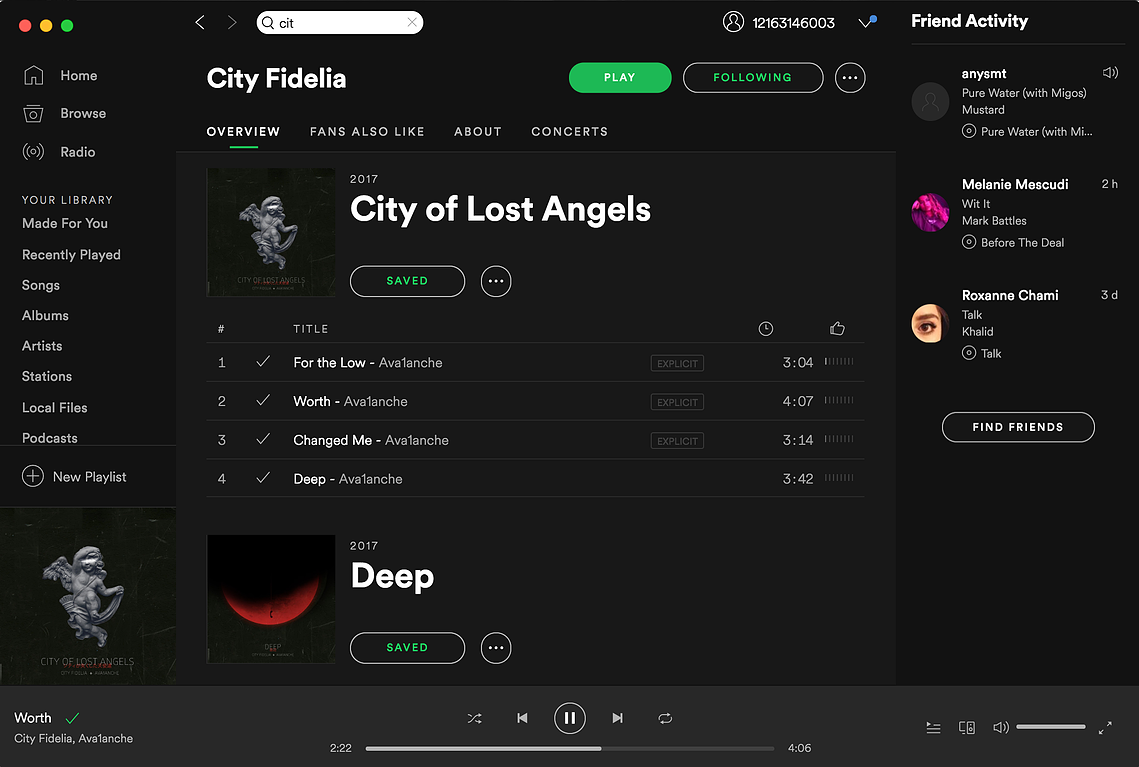Open Radio in the sidebar

coord(77,152)
